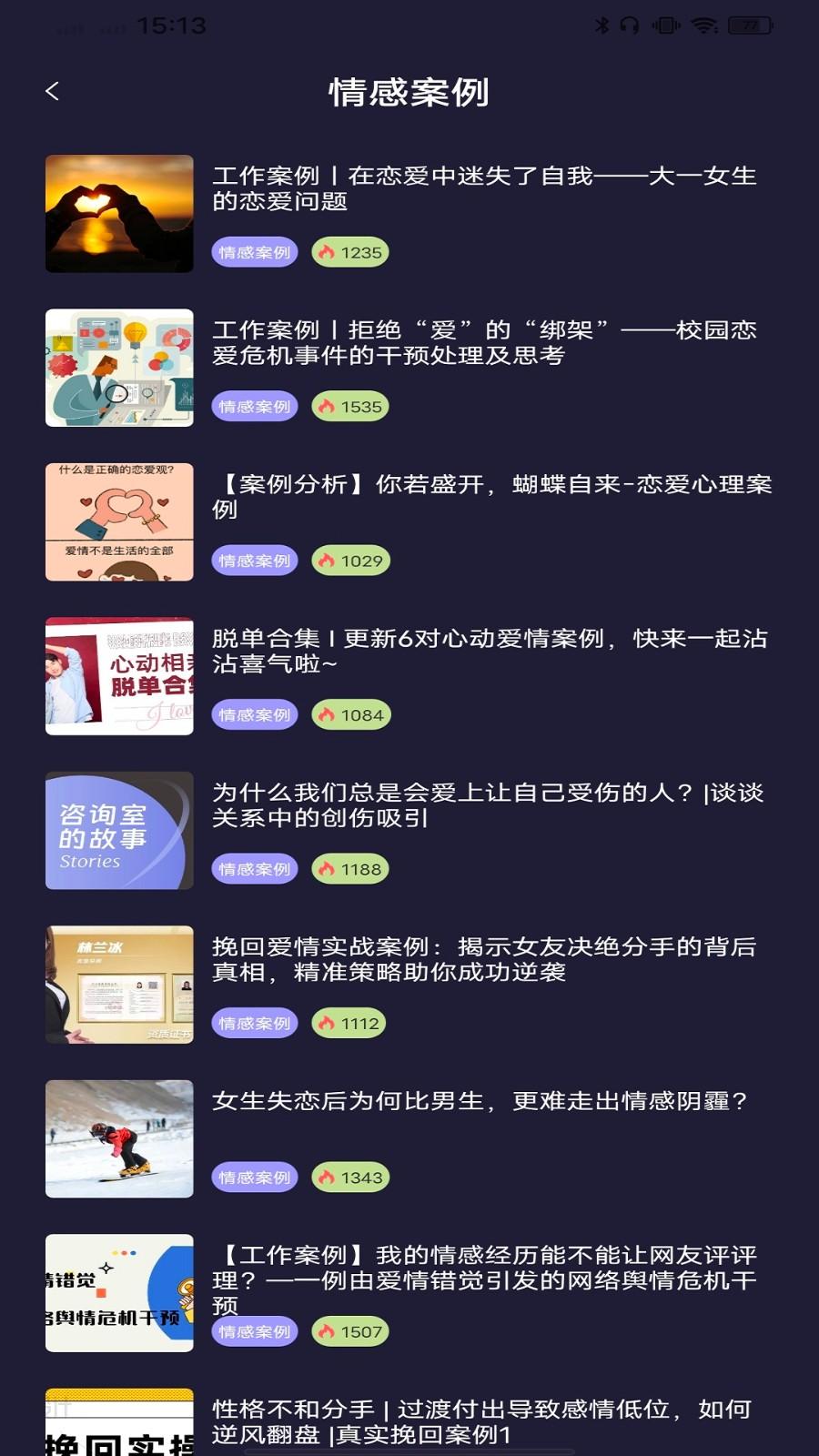Tap 情感案例 tag under 脱单合集 article
Viewport: 819px width, 1456px height.
[x=255, y=715]
